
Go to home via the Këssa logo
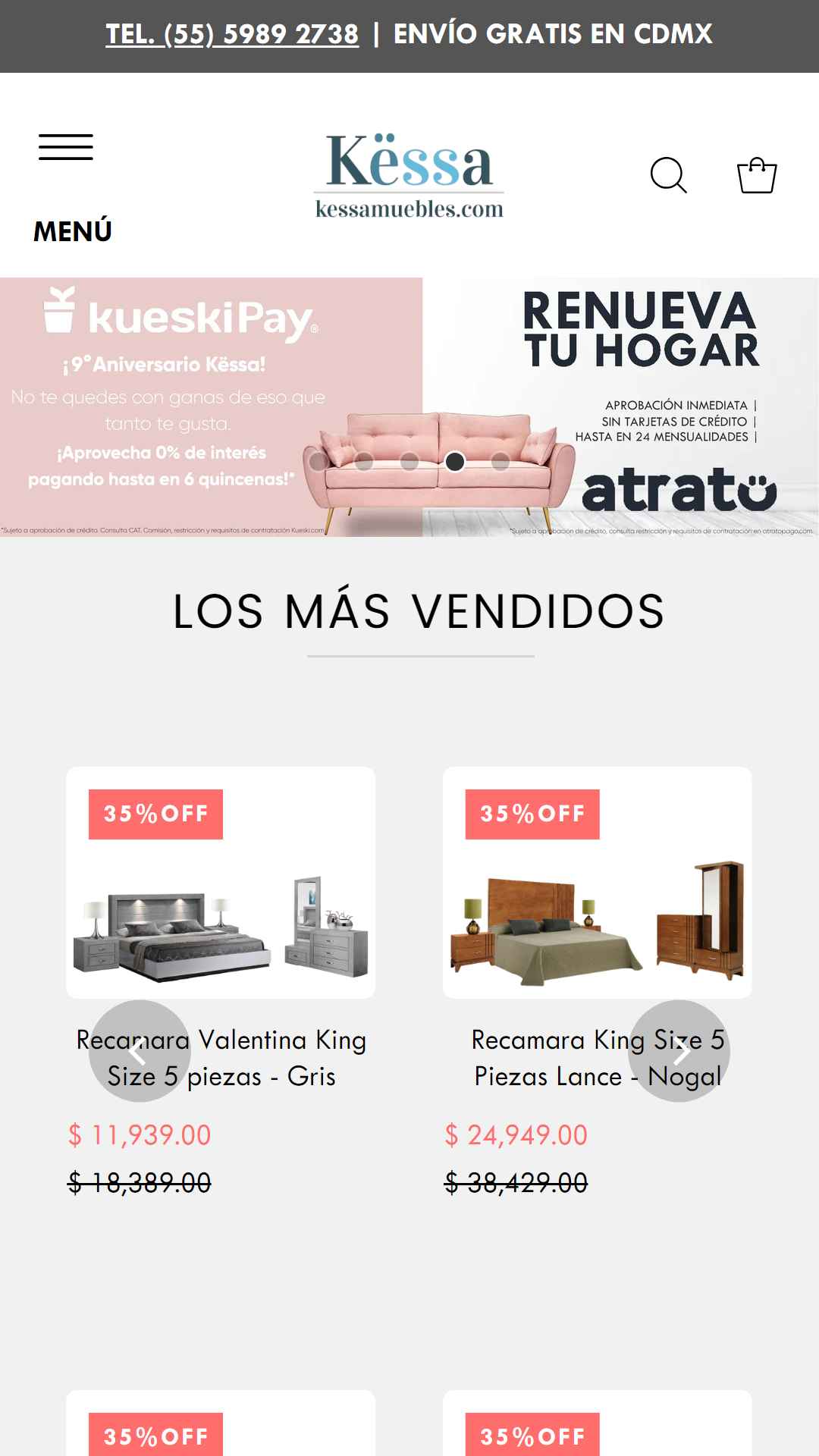[x=409, y=175]
